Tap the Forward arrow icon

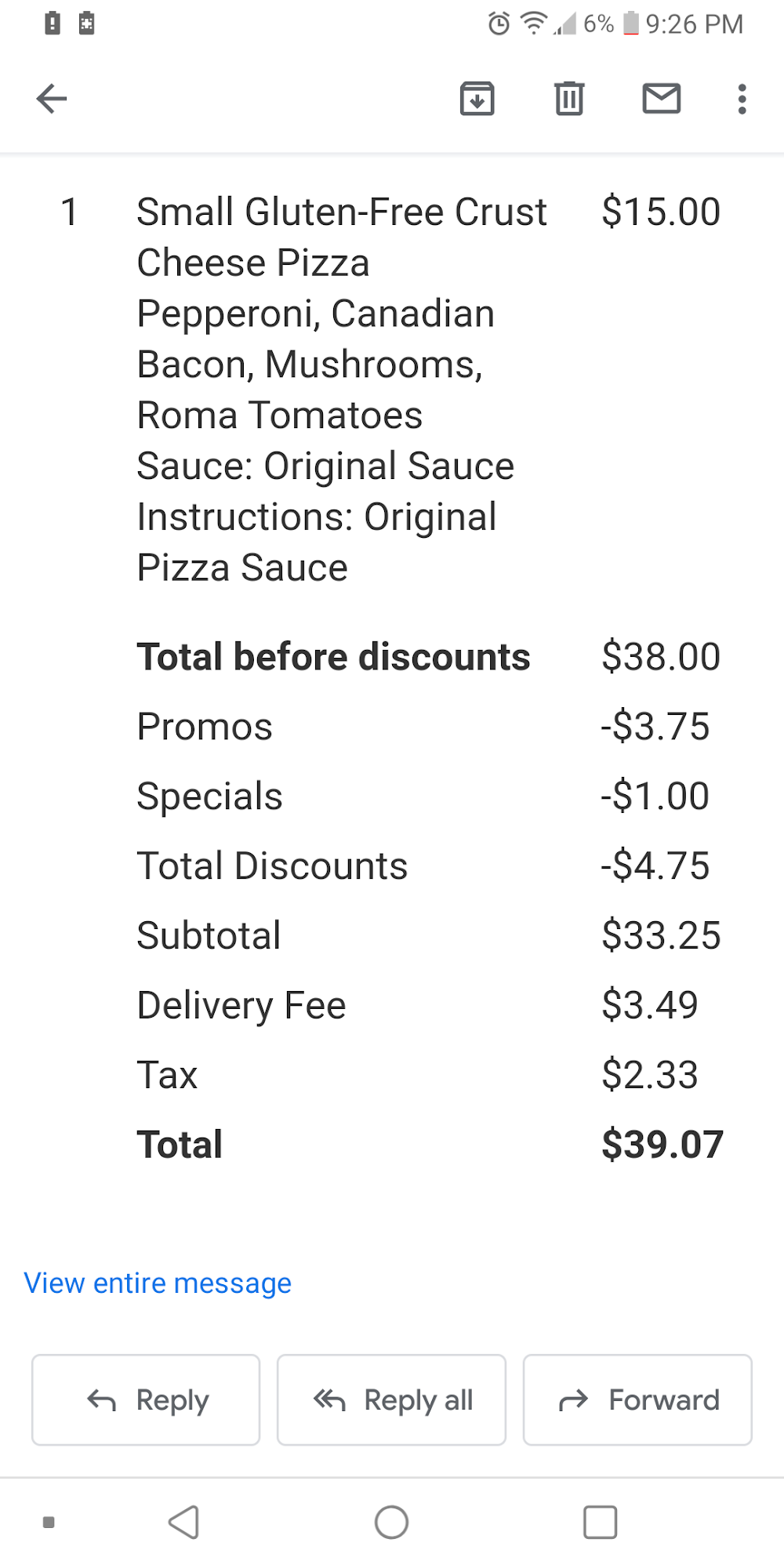point(573,1399)
